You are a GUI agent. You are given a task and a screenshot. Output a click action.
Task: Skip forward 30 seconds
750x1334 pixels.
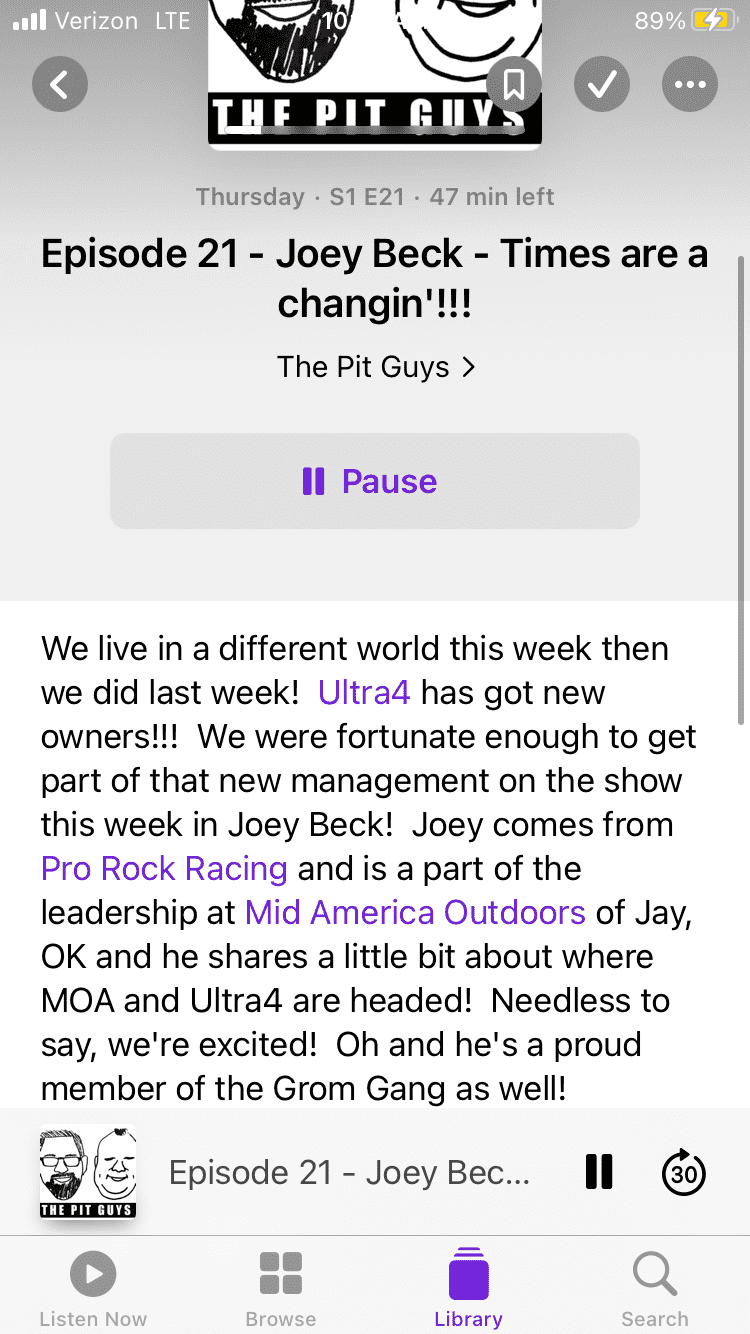pos(684,1172)
